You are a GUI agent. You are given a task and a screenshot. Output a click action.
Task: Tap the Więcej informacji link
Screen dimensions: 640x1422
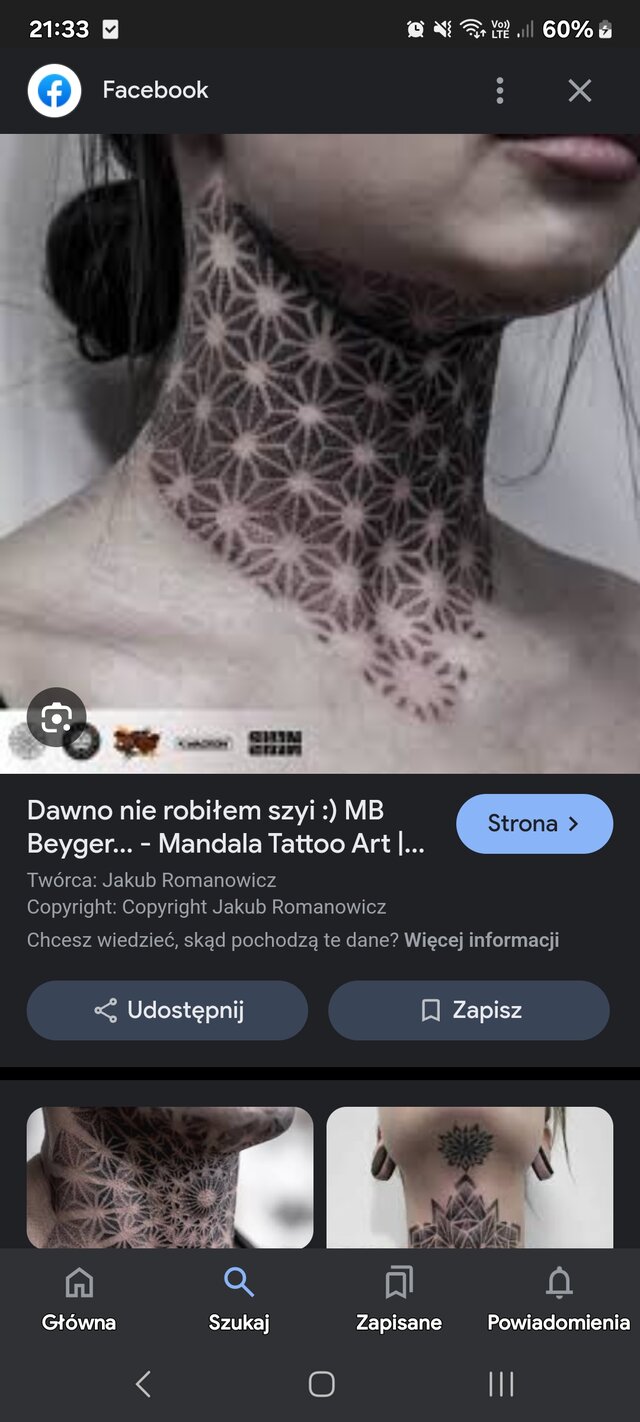(x=481, y=940)
